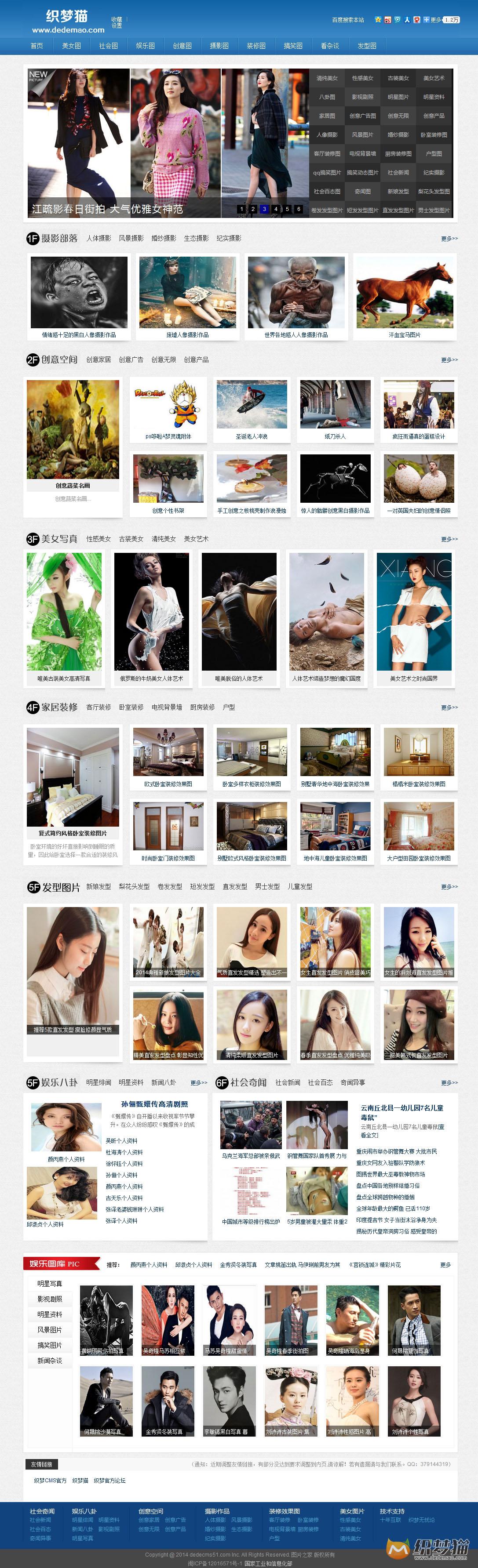Open the 创意广告 link under 创意空间
478x1568 pixels.
(131, 360)
